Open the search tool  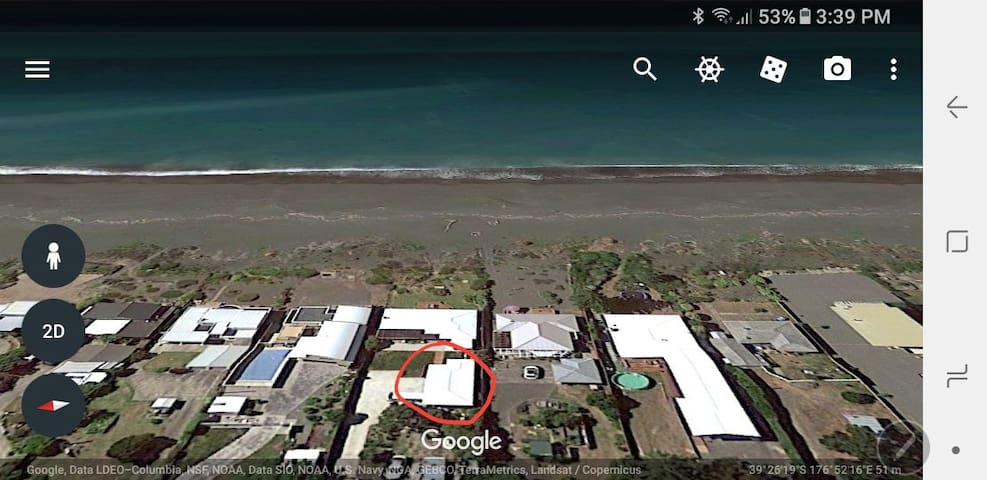[645, 69]
